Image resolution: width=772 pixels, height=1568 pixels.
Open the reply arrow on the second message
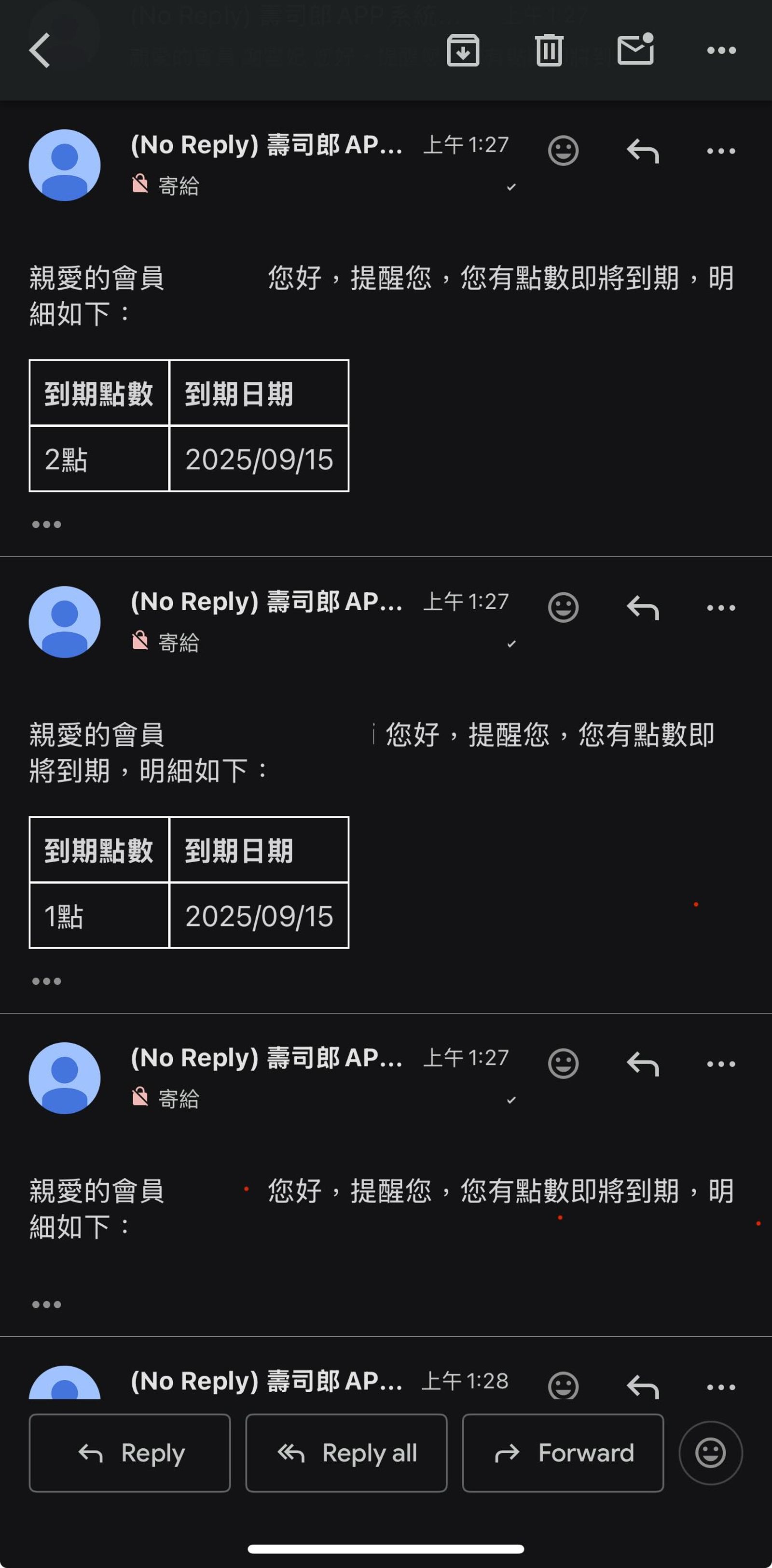pos(642,607)
